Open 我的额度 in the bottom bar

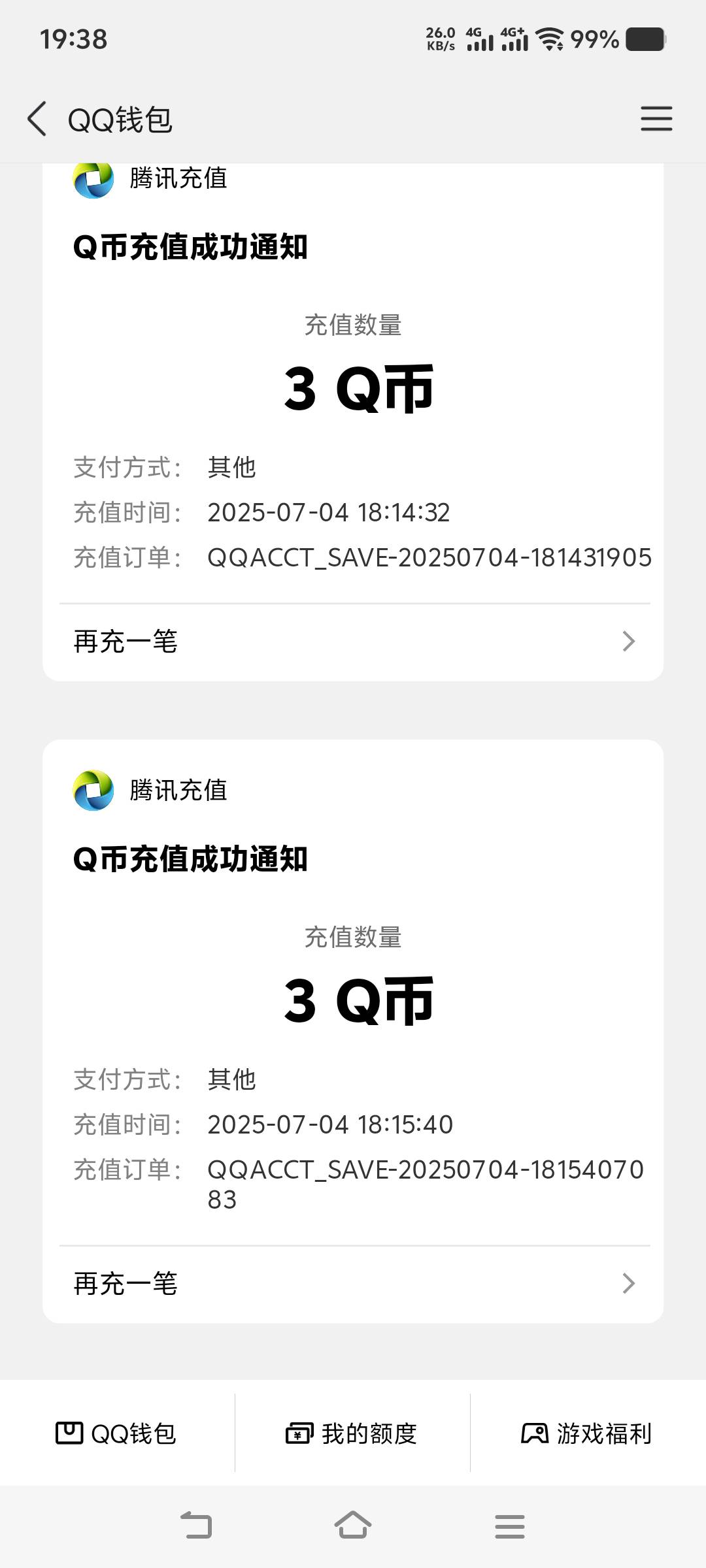[x=352, y=1433]
